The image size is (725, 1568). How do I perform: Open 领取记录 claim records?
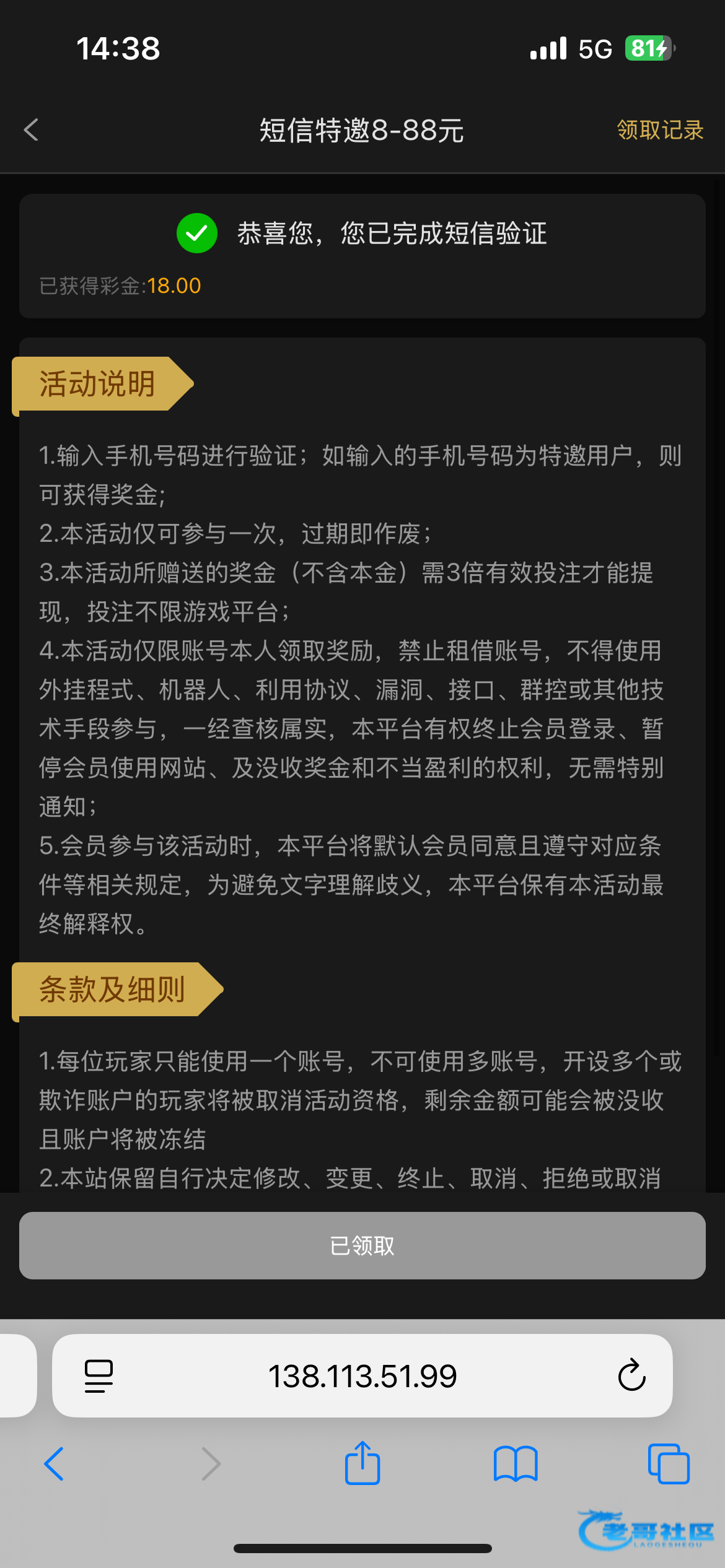(660, 130)
